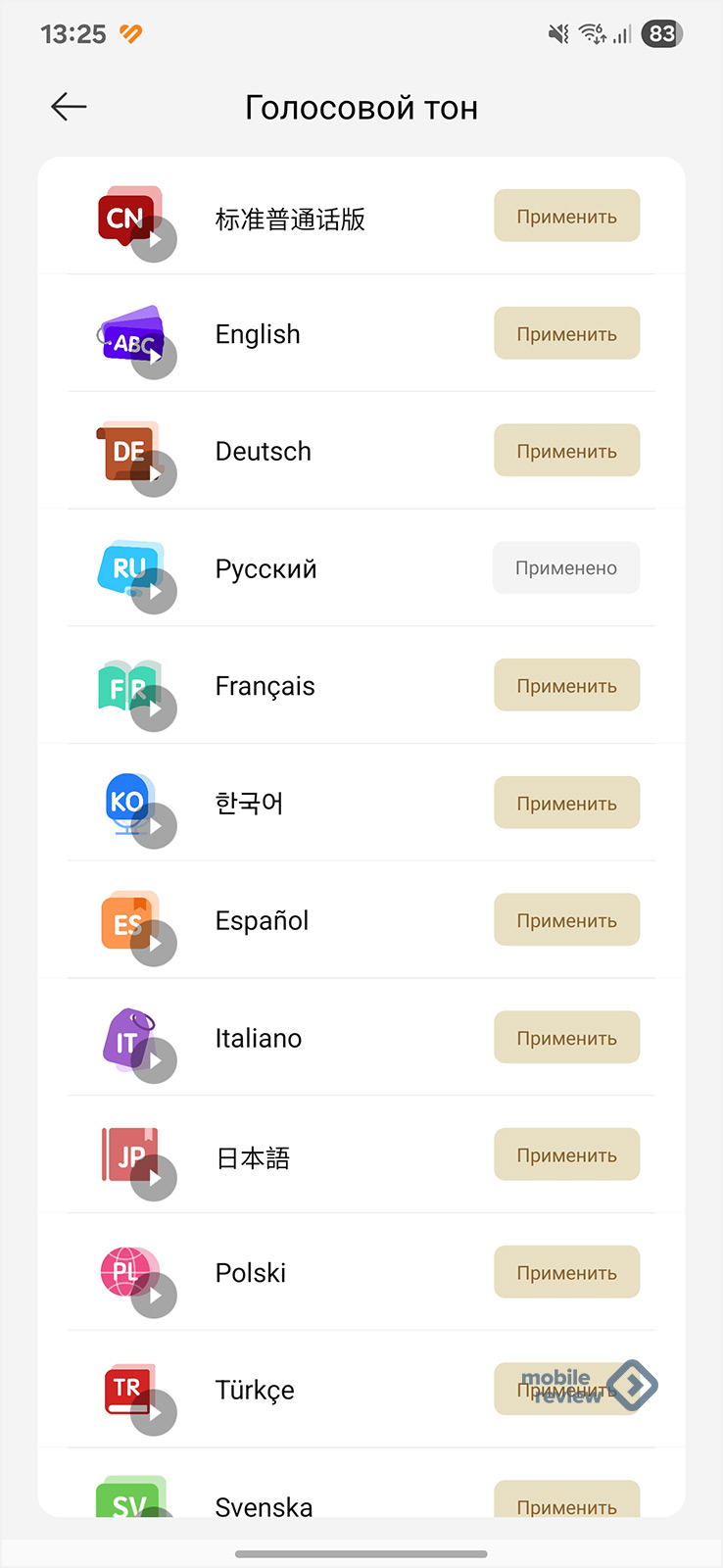Go back from Голосовой тон screen
Screen dimensions: 723x1568
(x=69, y=107)
